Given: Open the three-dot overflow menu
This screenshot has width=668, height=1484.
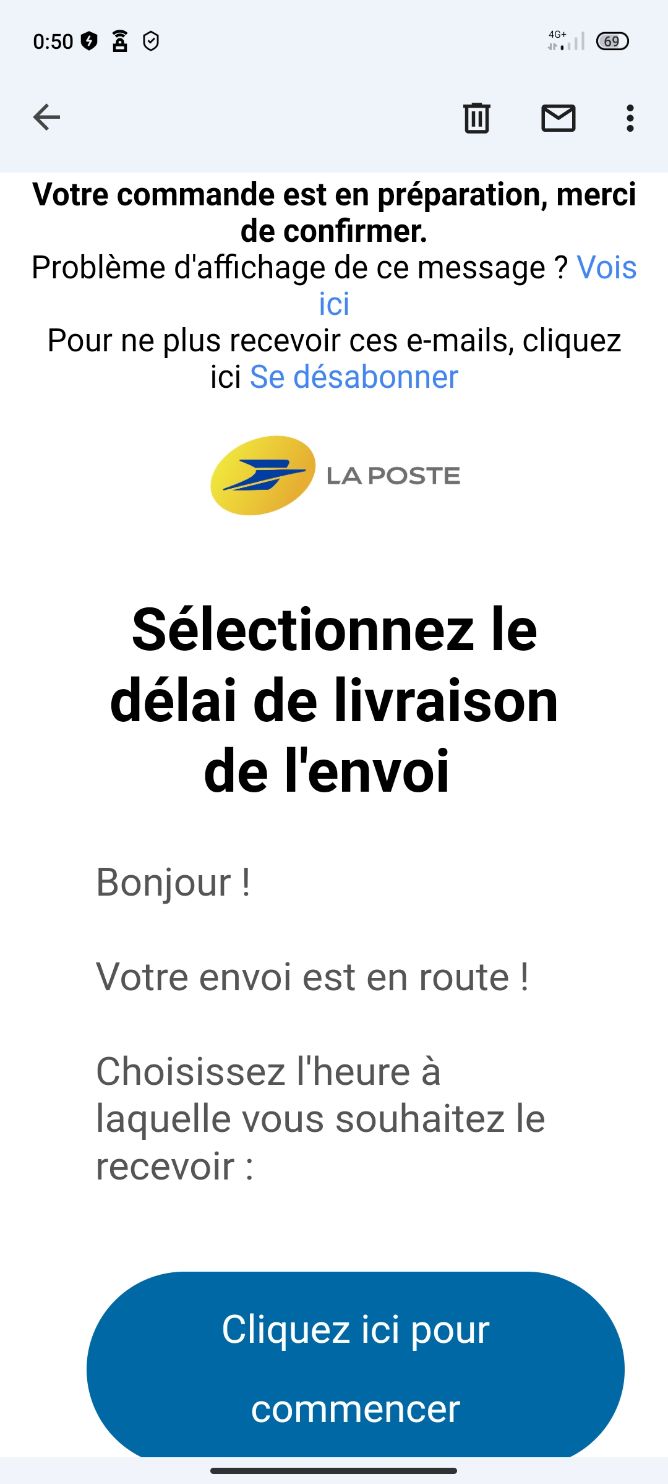Looking at the screenshot, I should tap(629, 118).
